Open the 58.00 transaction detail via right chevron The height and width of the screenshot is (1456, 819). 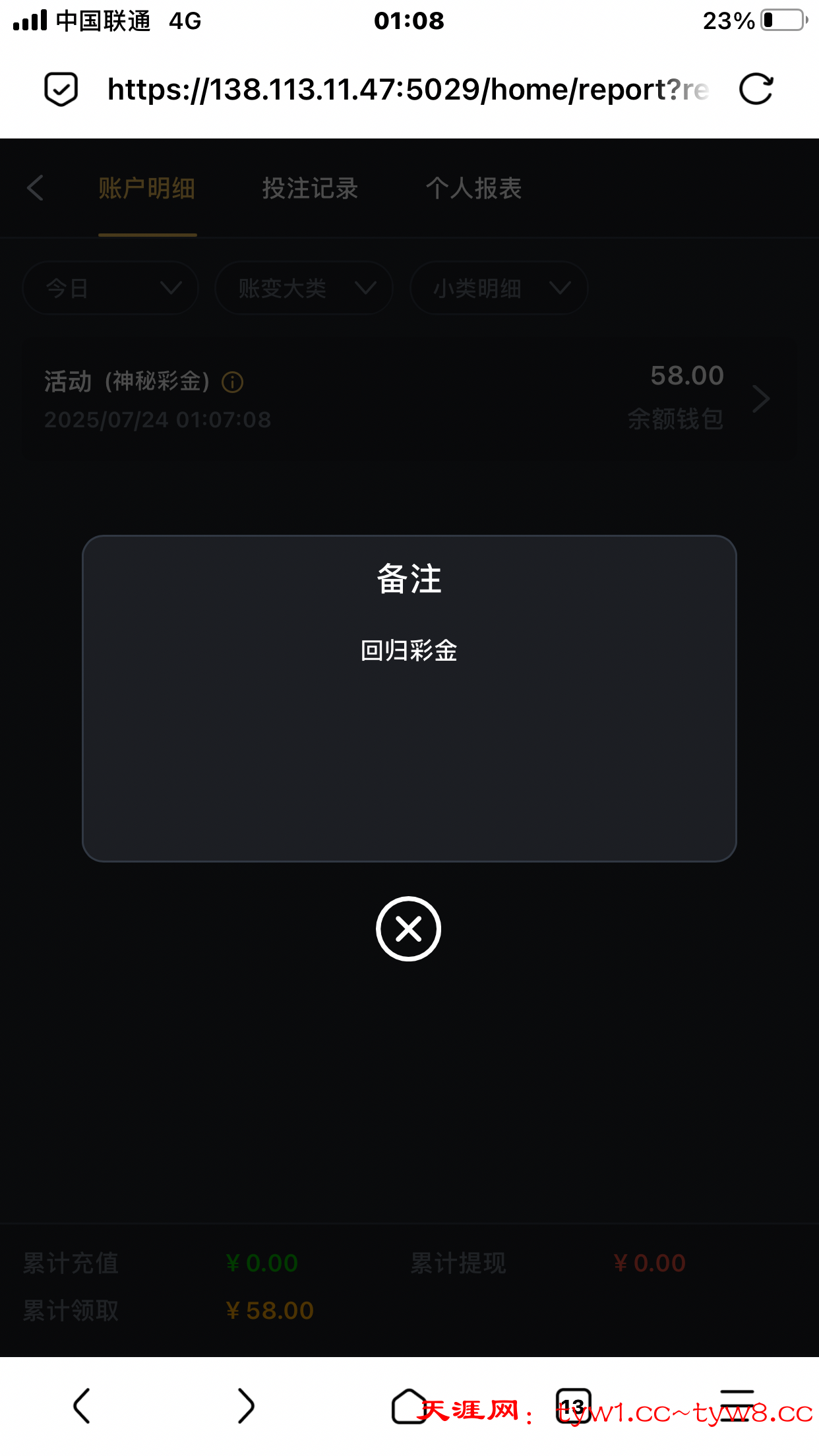pos(762,399)
